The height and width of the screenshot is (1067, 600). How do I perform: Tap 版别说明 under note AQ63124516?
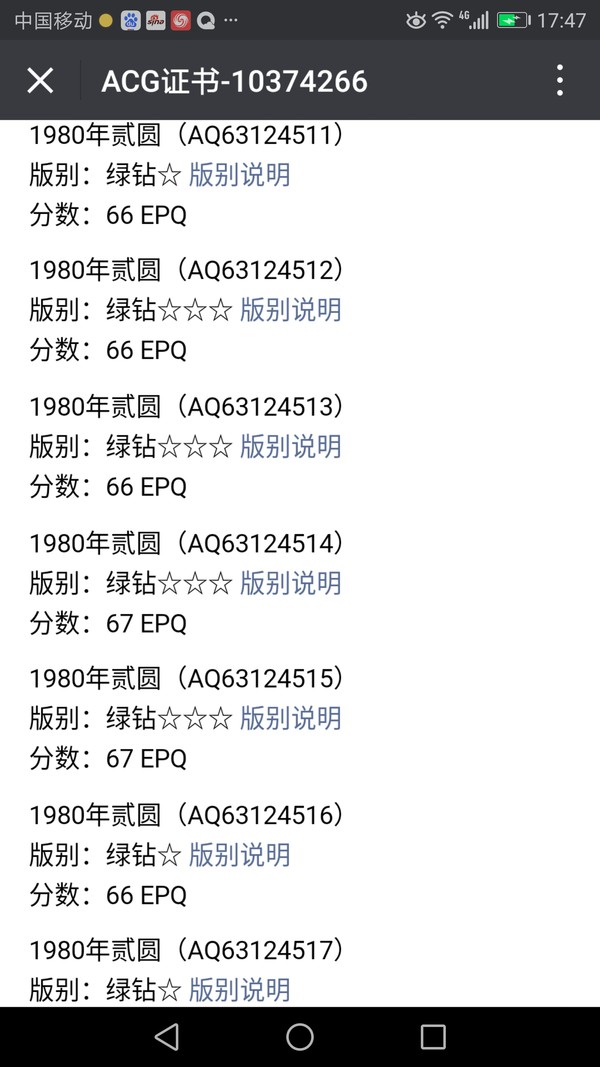(x=239, y=855)
